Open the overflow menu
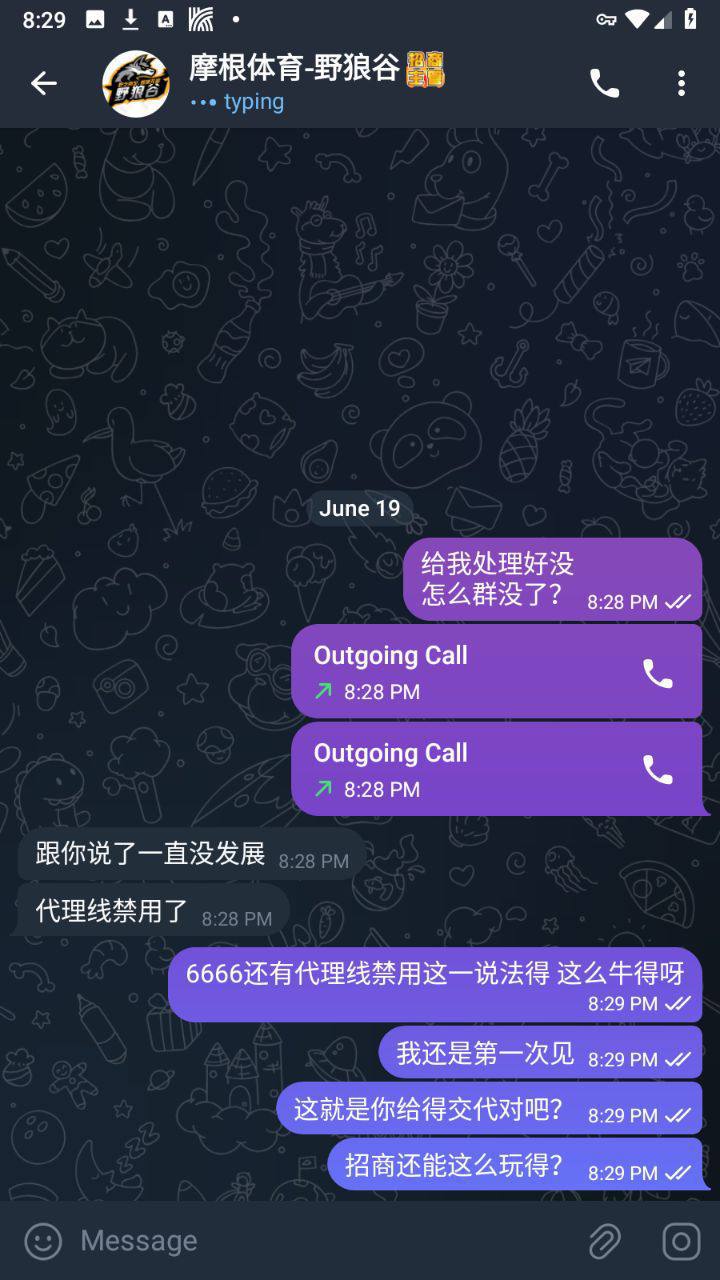Screen dimensions: 720x1280 coord(681,84)
